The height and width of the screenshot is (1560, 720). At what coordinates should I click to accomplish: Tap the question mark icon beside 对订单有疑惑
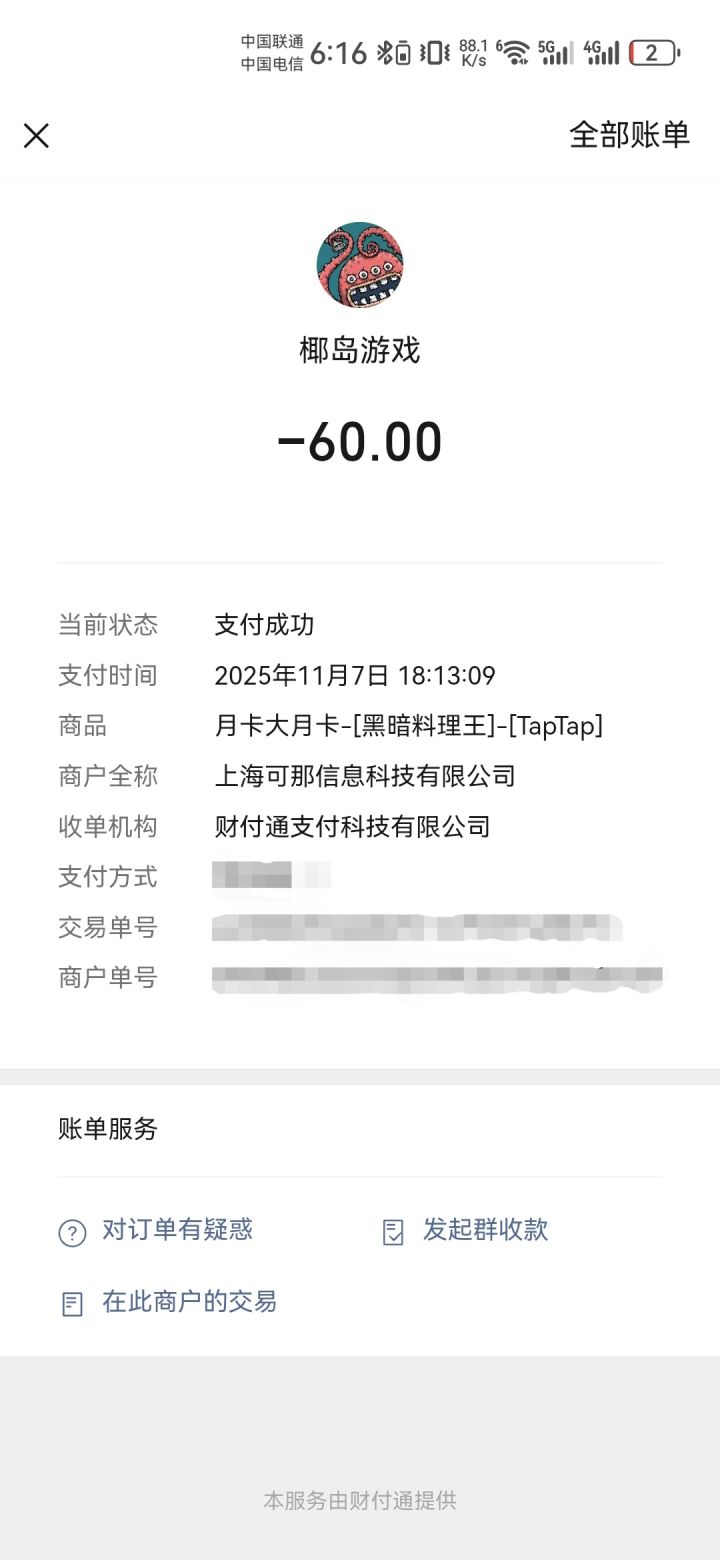[71, 1234]
